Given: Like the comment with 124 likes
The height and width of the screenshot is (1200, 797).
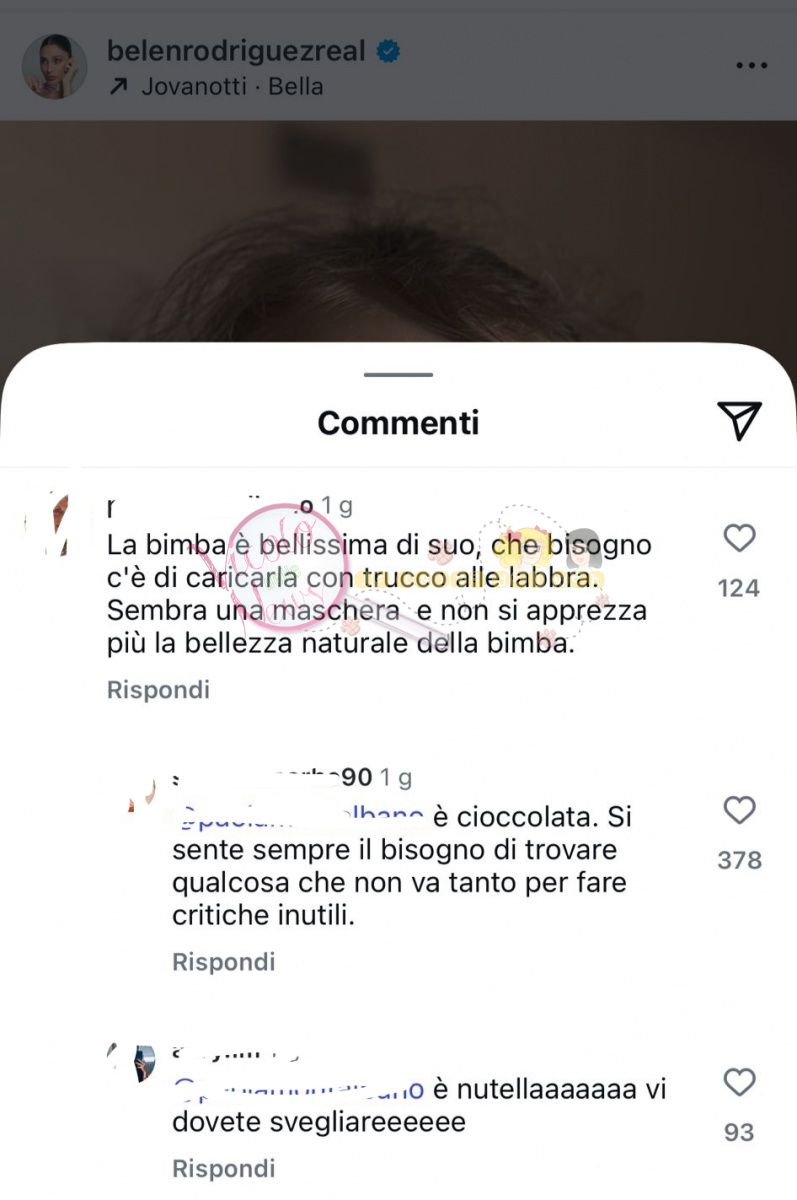Looking at the screenshot, I should click(x=739, y=540).
